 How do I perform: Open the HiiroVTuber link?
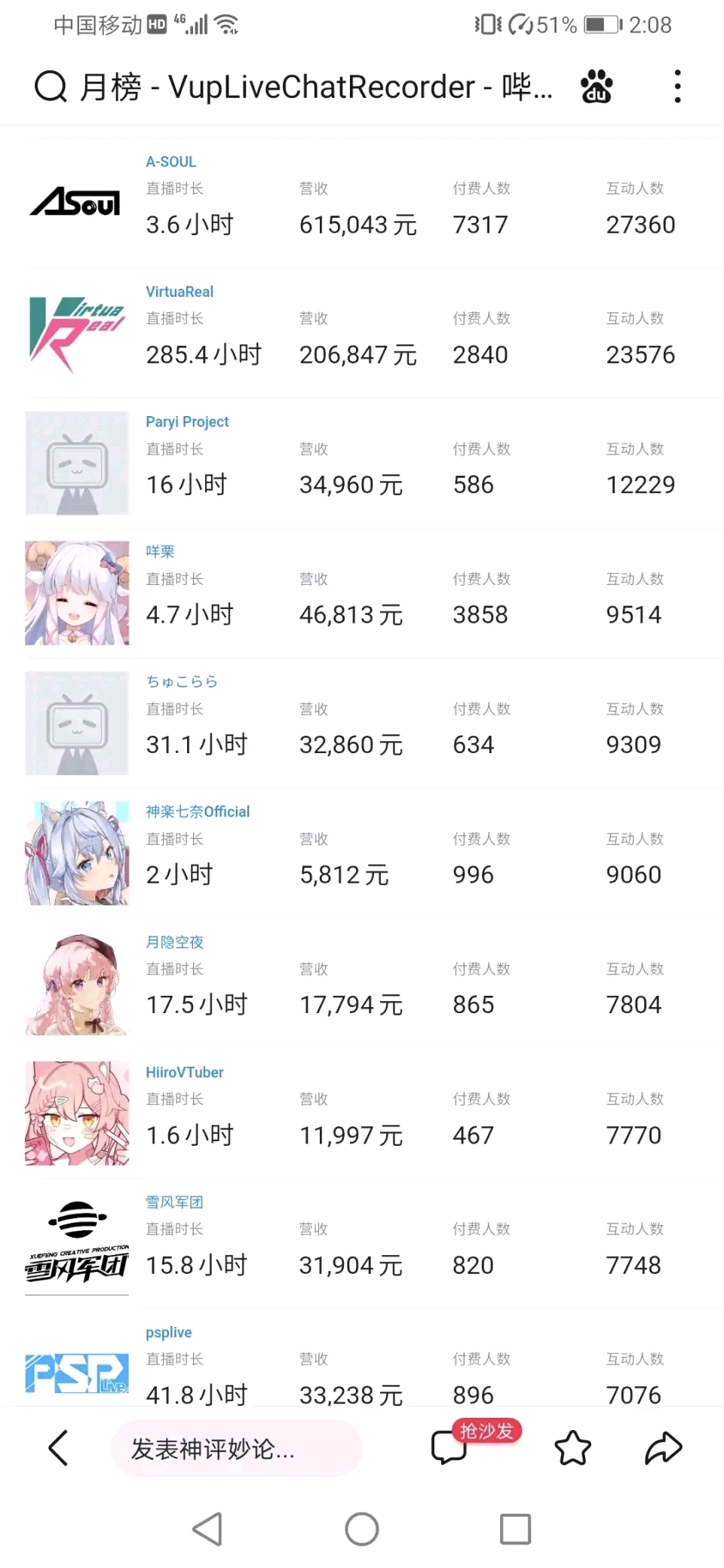point(185,1072)
